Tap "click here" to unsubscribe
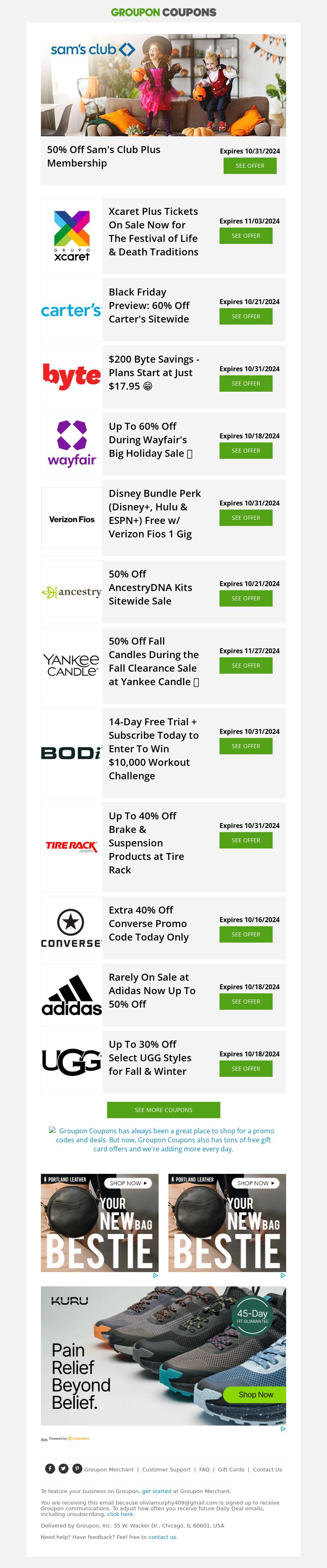The height and width of the screenshot is (1568, 327). click(x=120, y=1514)
